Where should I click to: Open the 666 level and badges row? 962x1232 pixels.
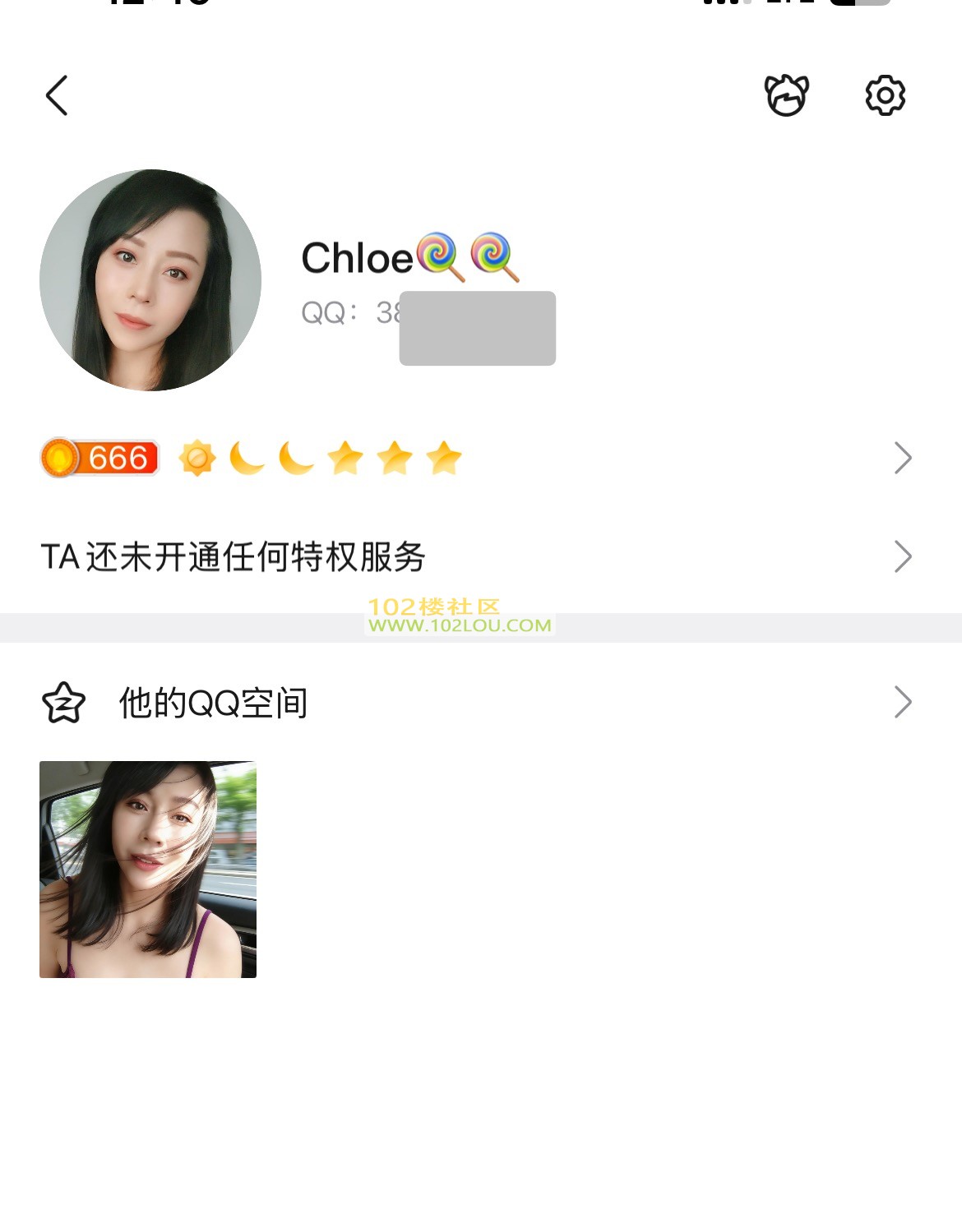(x=477, y=458)
